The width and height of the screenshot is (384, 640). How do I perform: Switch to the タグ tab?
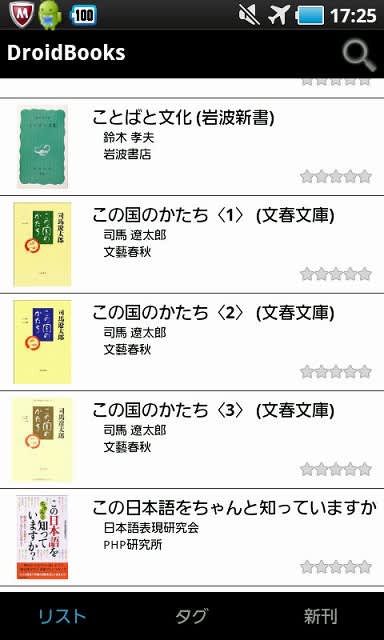[x=191, y=616]
